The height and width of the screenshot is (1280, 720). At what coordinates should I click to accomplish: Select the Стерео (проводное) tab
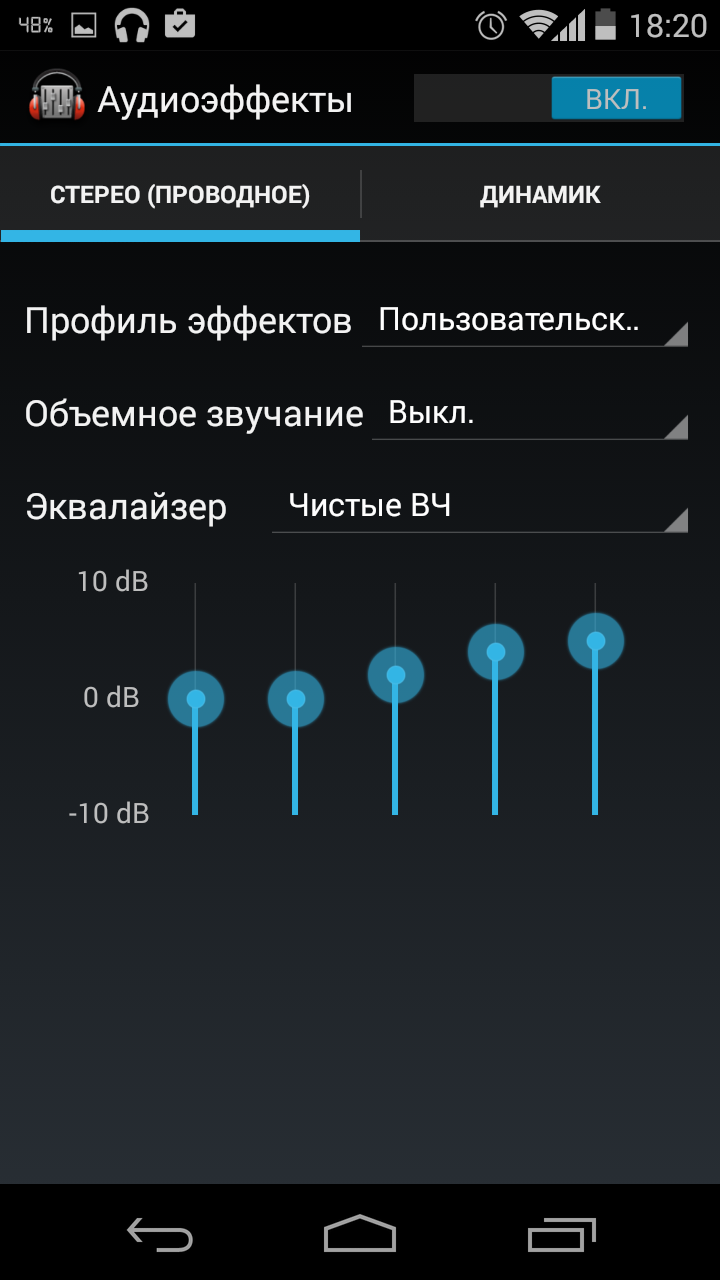coord(180,195)
